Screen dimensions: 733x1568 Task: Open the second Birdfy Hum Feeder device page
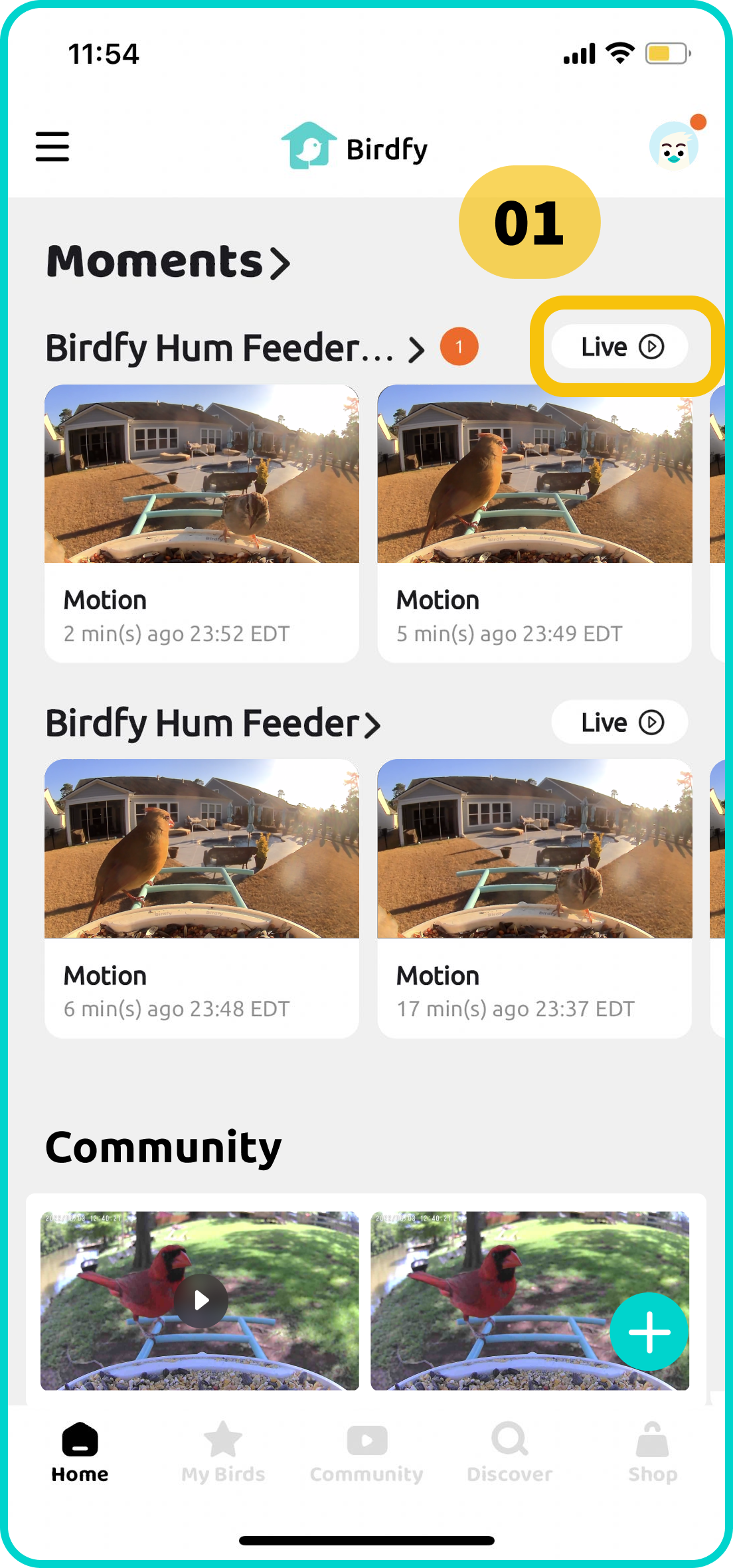pos(212,723)
